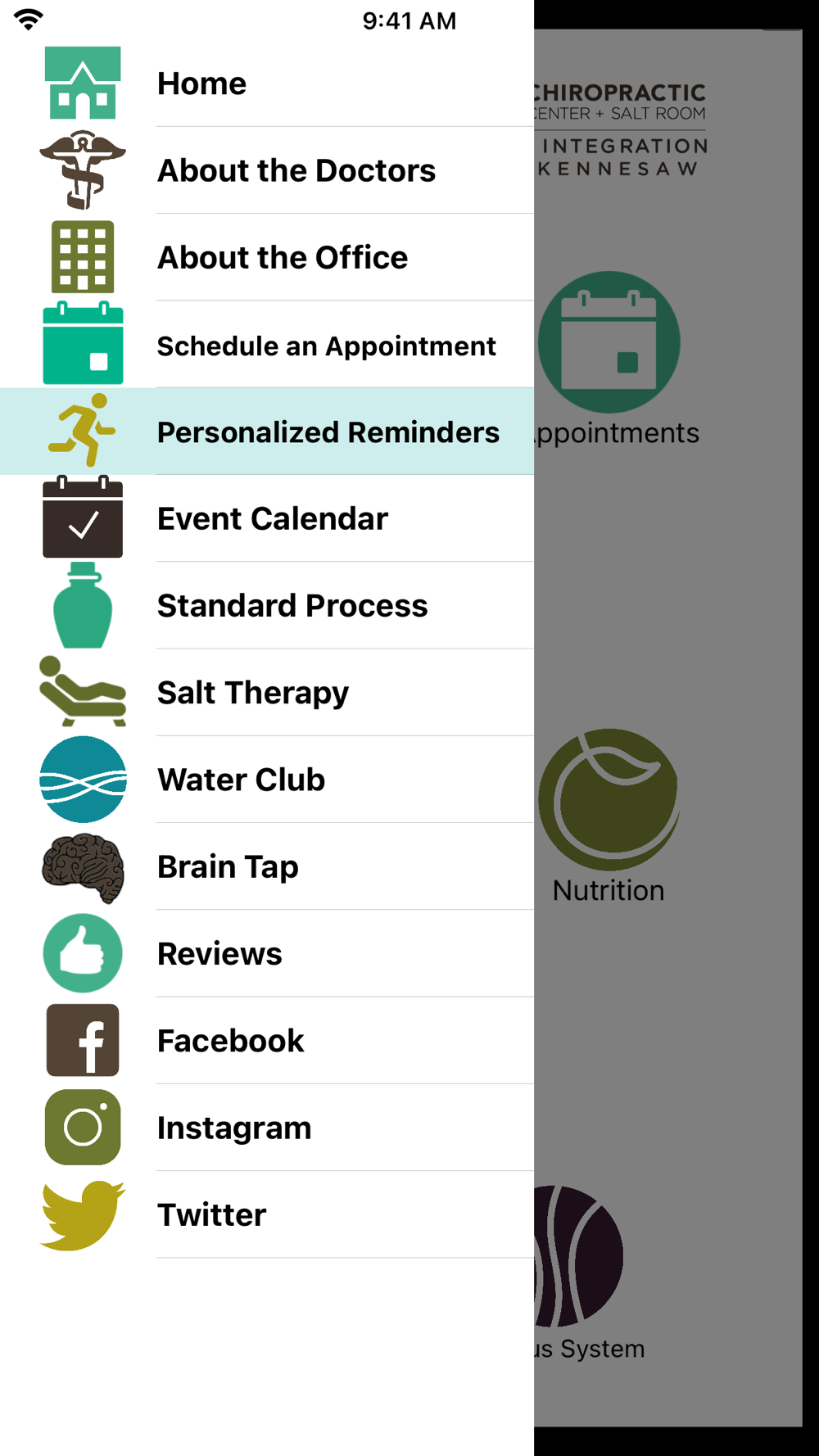
Task: Select Salt Therapy
Action: (x=266, y=693)
